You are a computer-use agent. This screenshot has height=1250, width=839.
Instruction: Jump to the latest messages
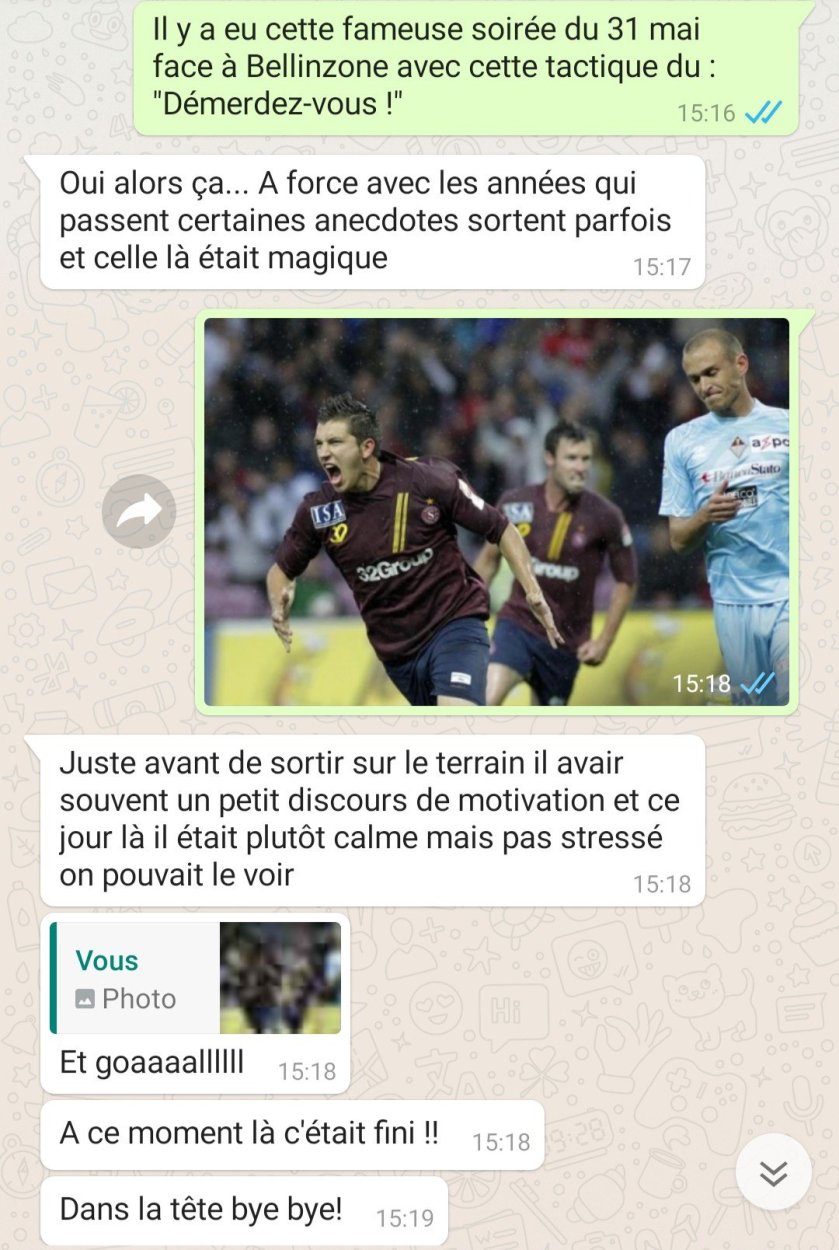[773, 1172]
